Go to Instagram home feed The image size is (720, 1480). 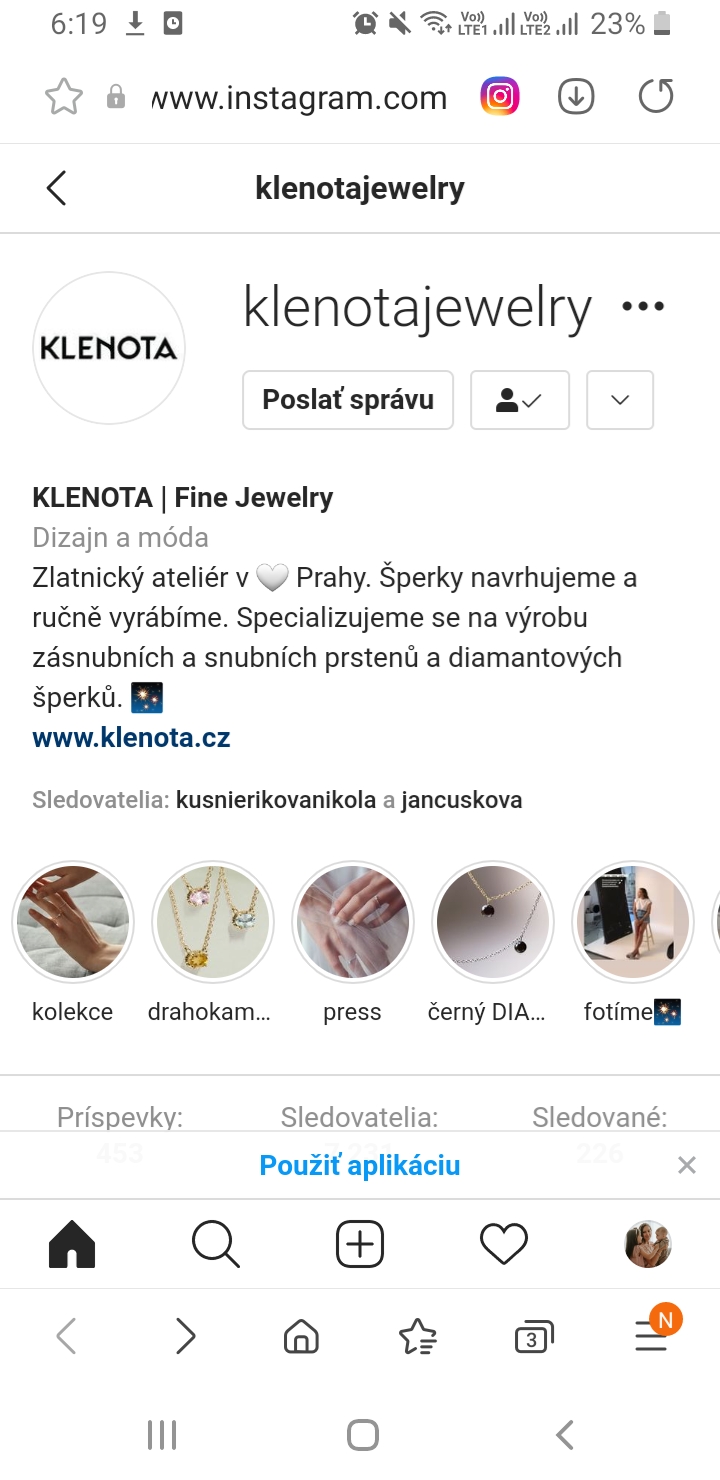(x=72, y=1245)
